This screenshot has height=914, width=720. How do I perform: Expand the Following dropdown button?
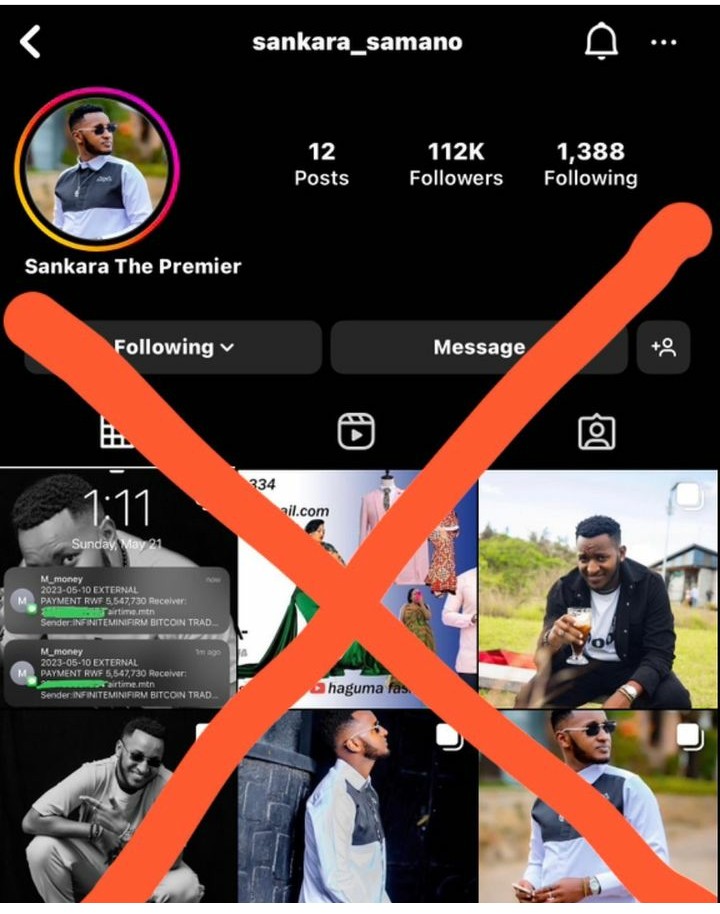click(x=173, y=347)
